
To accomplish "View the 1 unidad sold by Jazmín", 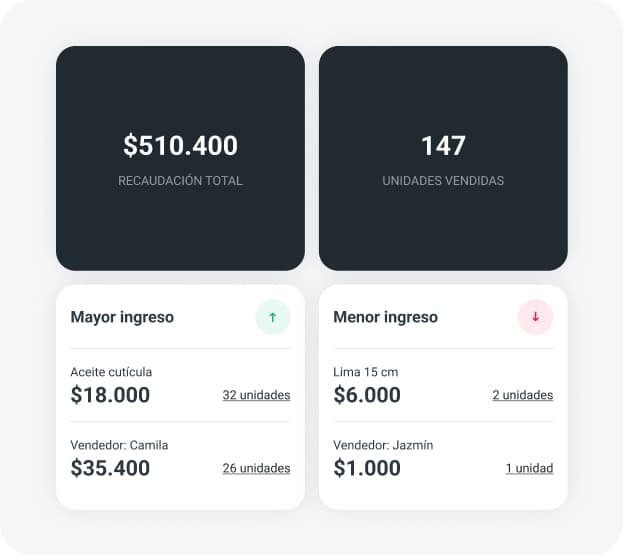I will click(x=529, y=468).
